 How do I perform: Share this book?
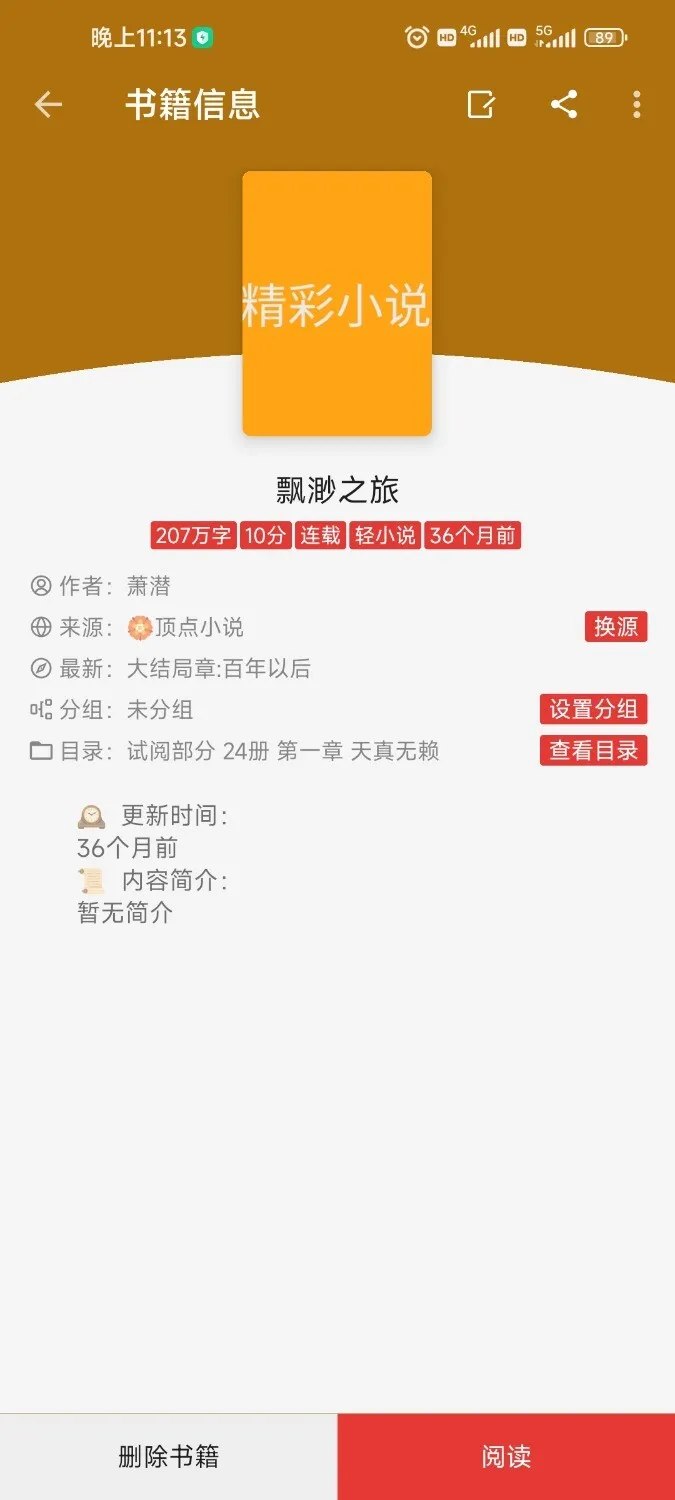(564, 105)
